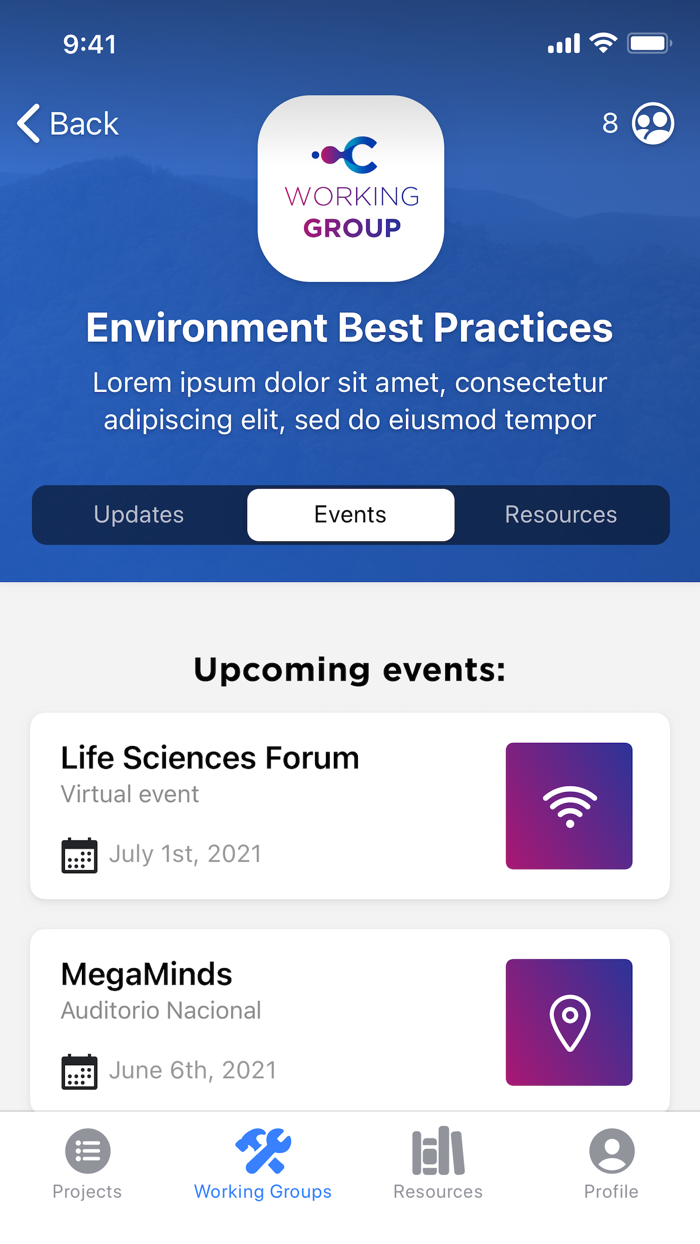
Task: View the group members icon
Action: point(652,124)
